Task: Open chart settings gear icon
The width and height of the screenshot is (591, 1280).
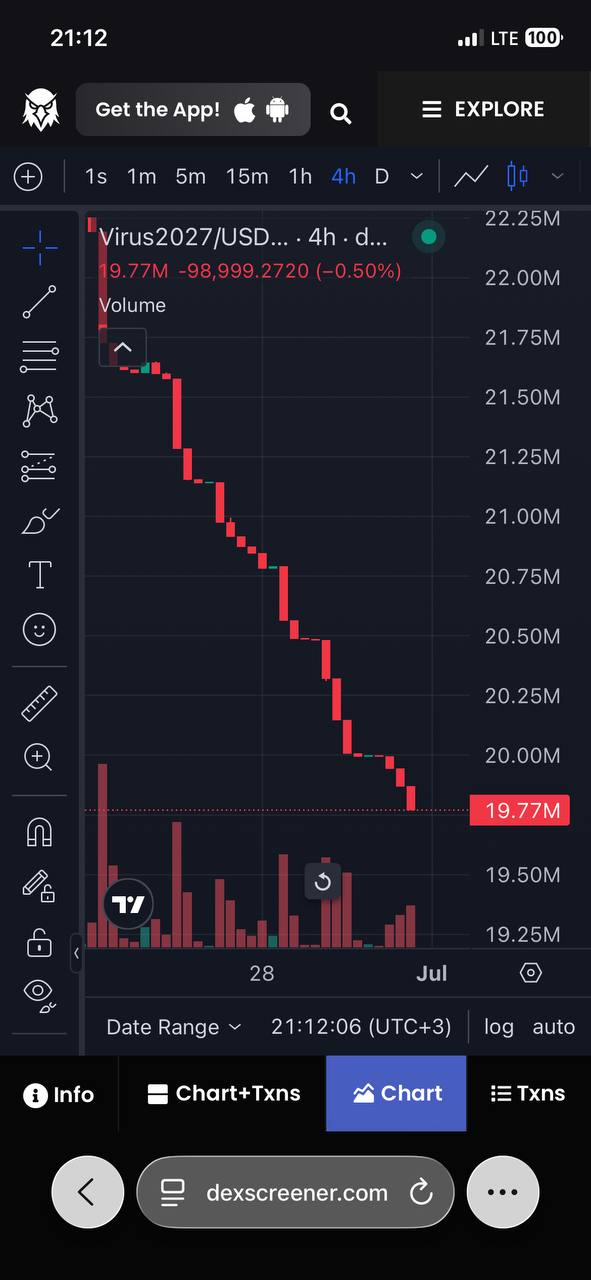Action: pos(531,973)
